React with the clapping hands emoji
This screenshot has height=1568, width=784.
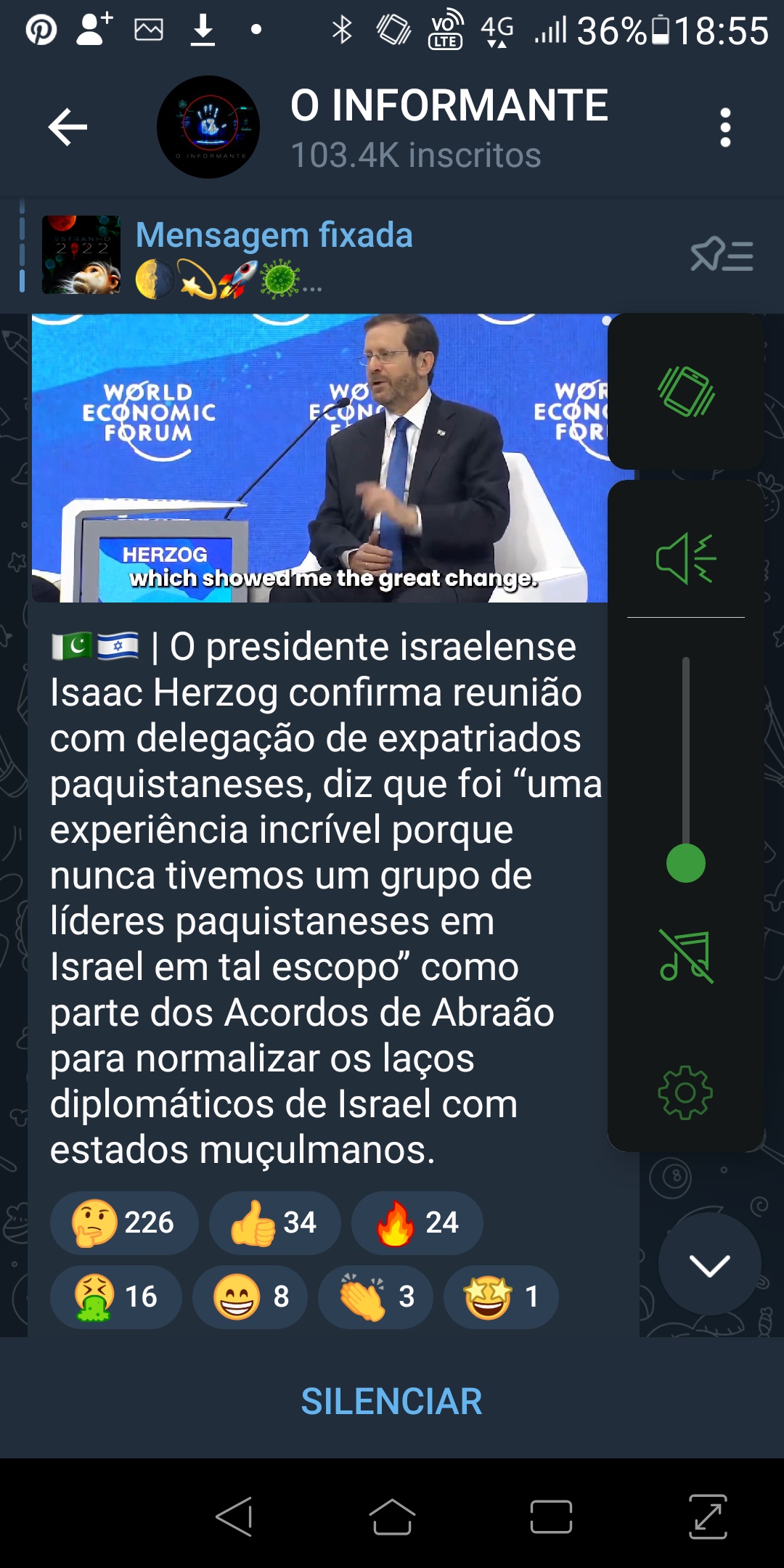pyautogui.click(x=375, y=1297)
